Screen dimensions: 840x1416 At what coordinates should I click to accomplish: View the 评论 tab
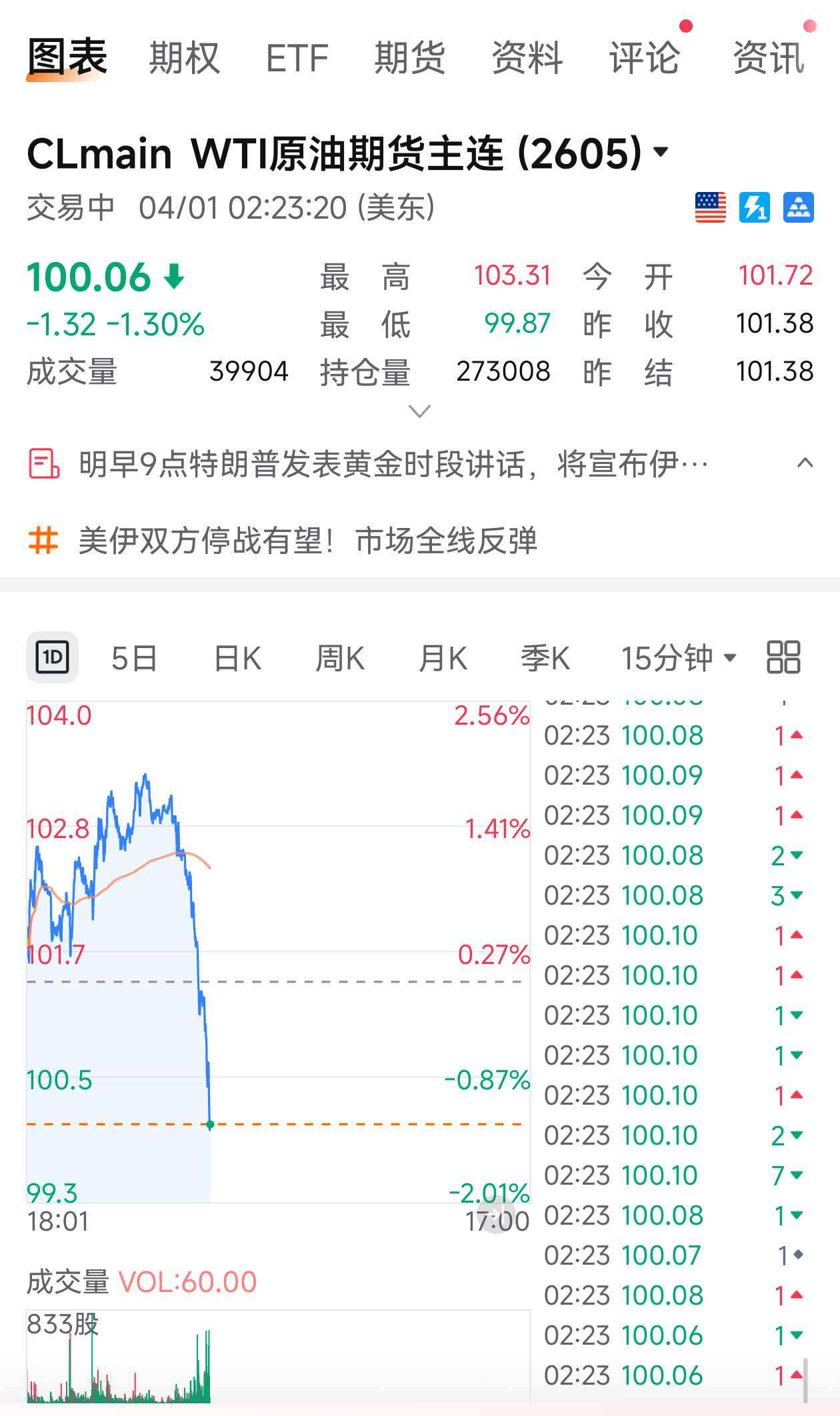(x=644, y=58)
